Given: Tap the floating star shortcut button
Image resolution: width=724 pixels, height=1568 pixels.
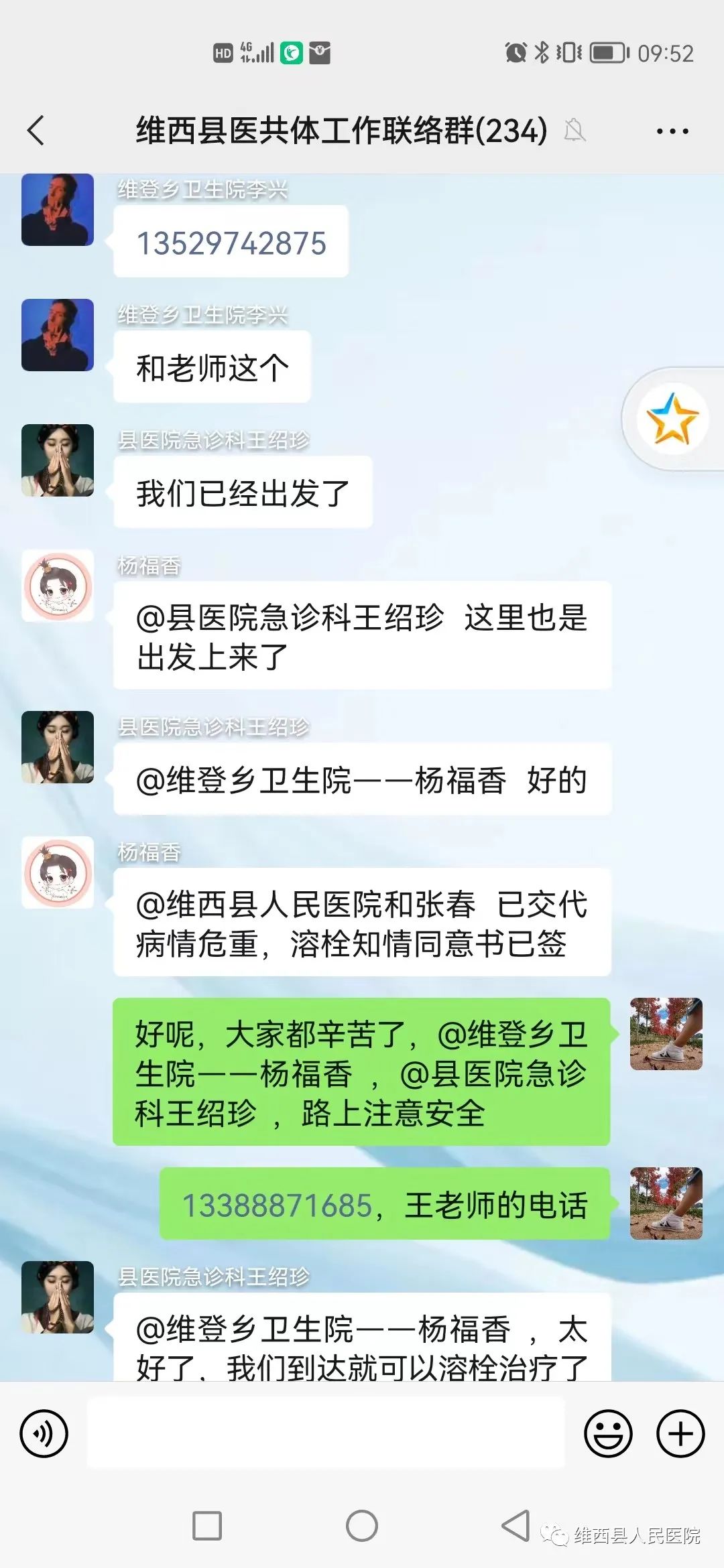Looking at the screenshot, I should click(672, 419).
